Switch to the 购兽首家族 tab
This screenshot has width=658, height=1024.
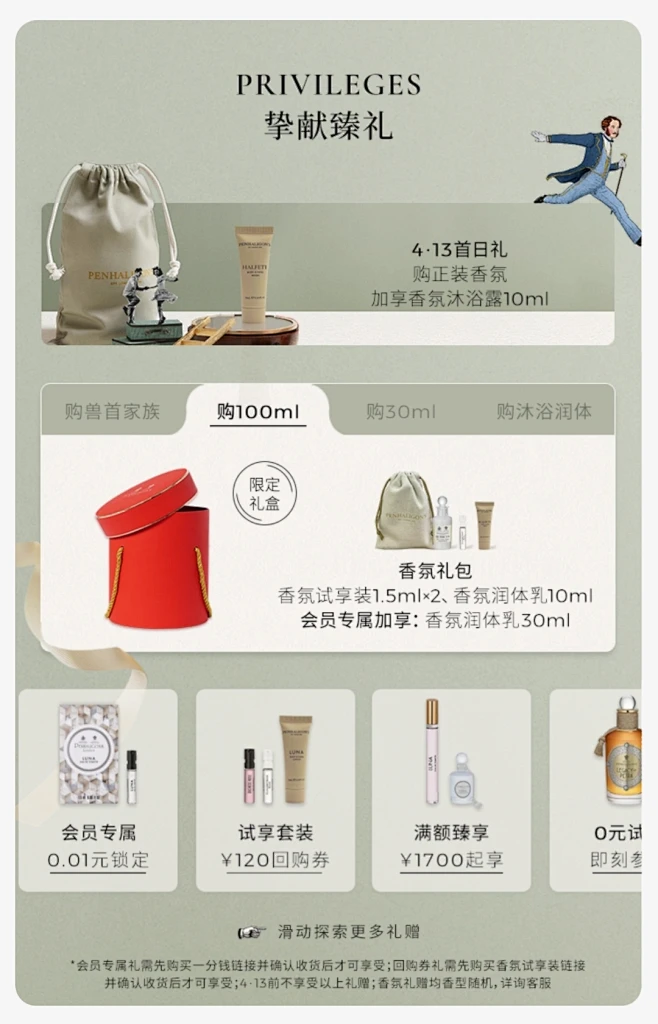[112, 411]
